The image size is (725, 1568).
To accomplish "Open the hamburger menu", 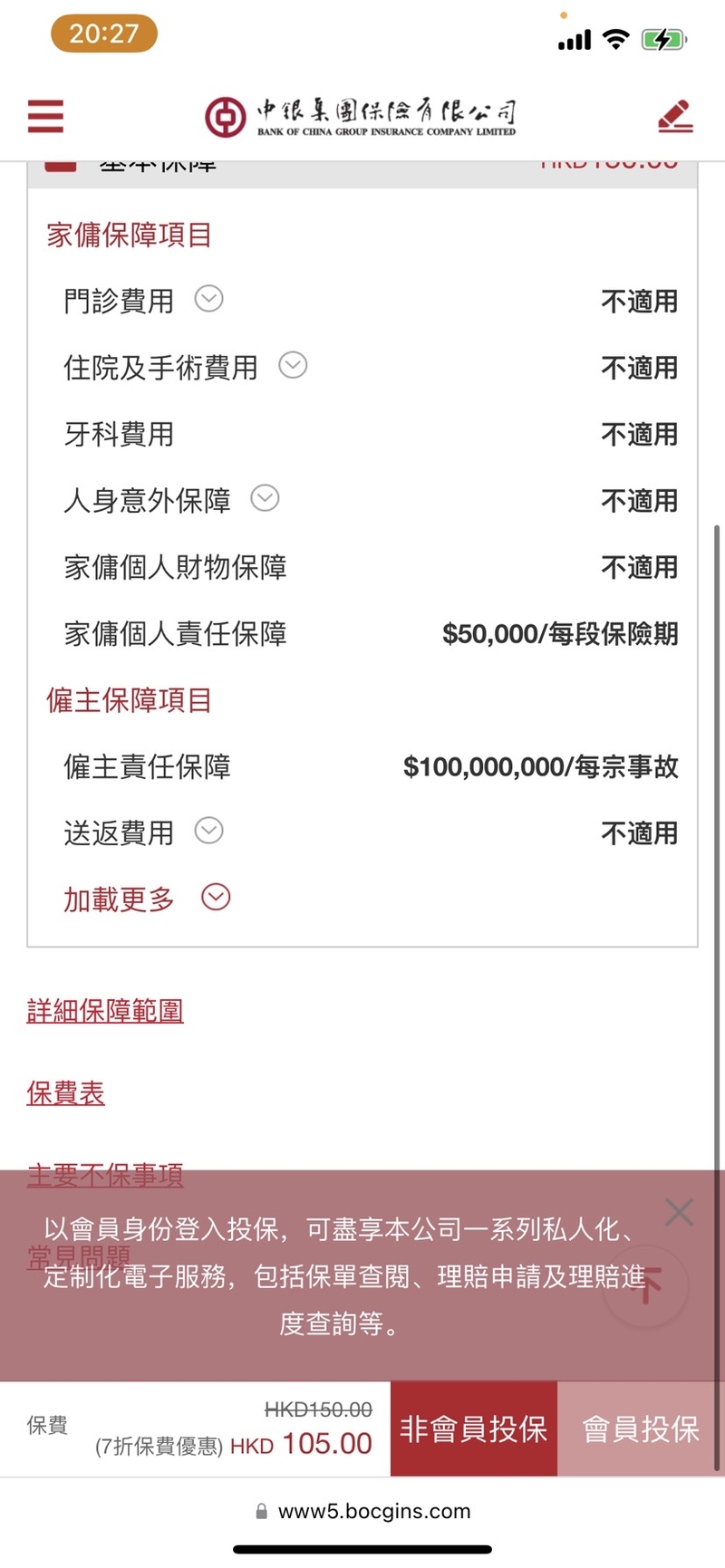I will [45, 116].
